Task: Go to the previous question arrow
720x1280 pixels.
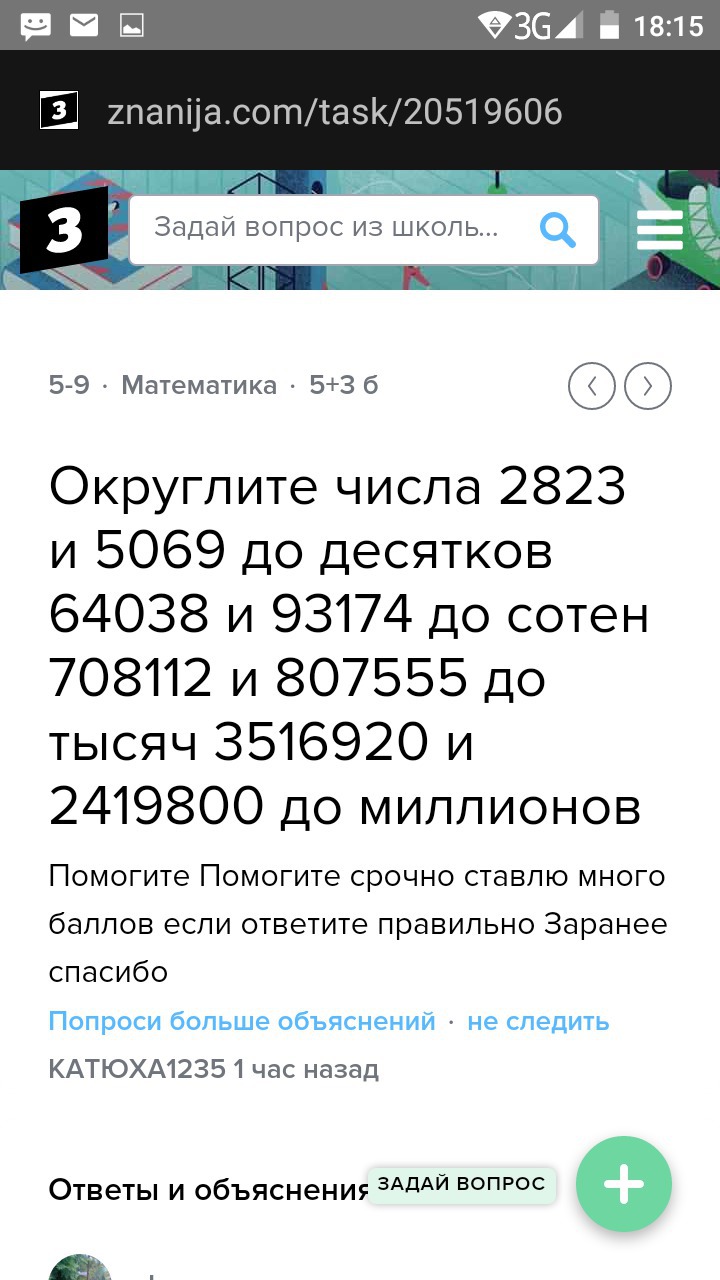Action: 592,386
